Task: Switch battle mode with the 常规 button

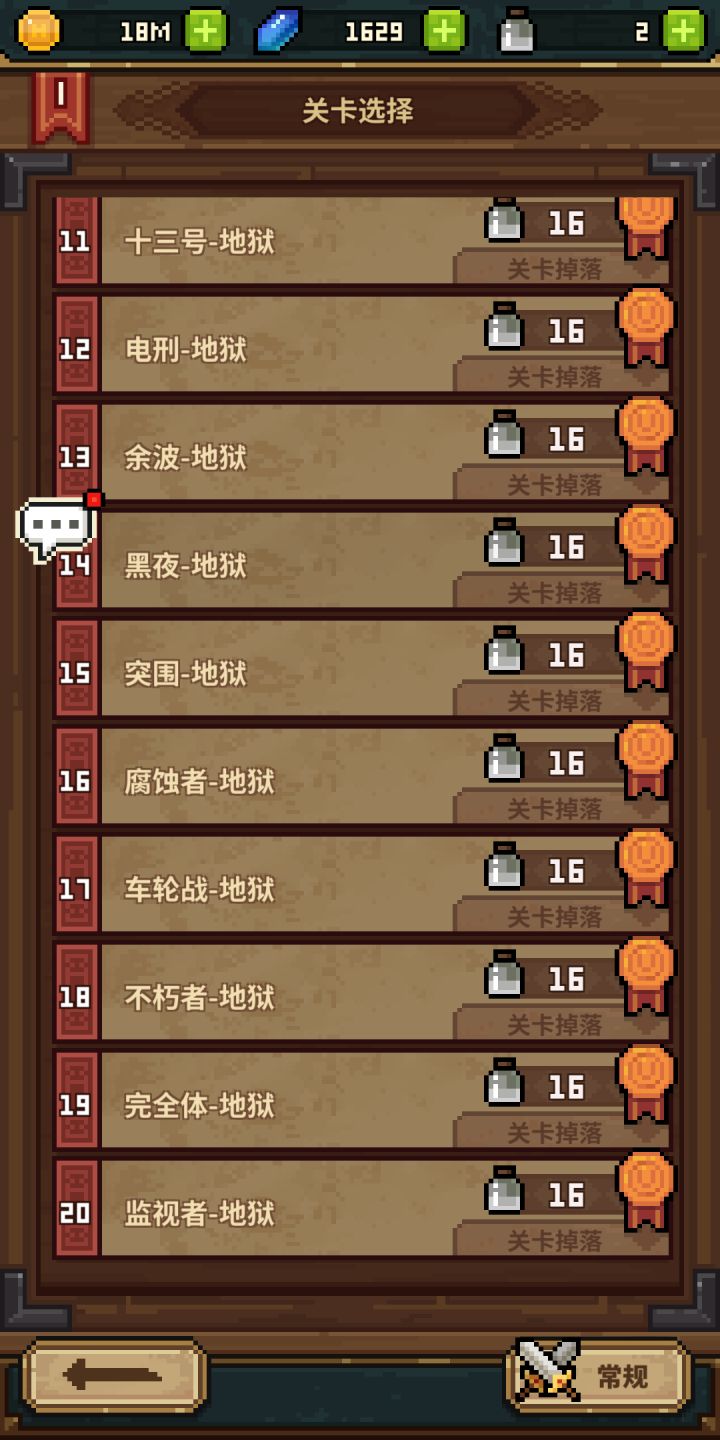Action: (625, 1373)
